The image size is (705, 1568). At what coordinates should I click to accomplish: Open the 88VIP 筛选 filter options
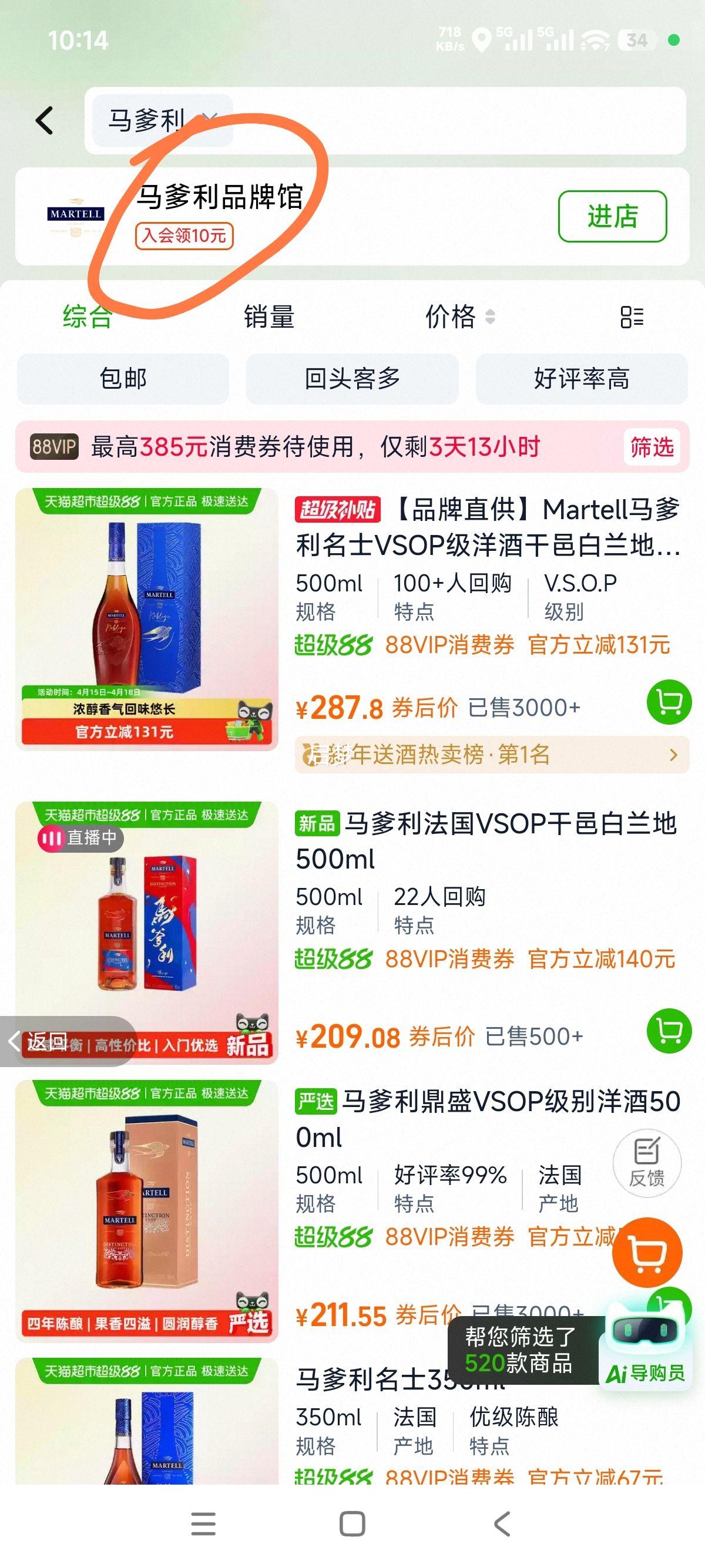coord(652,449)
